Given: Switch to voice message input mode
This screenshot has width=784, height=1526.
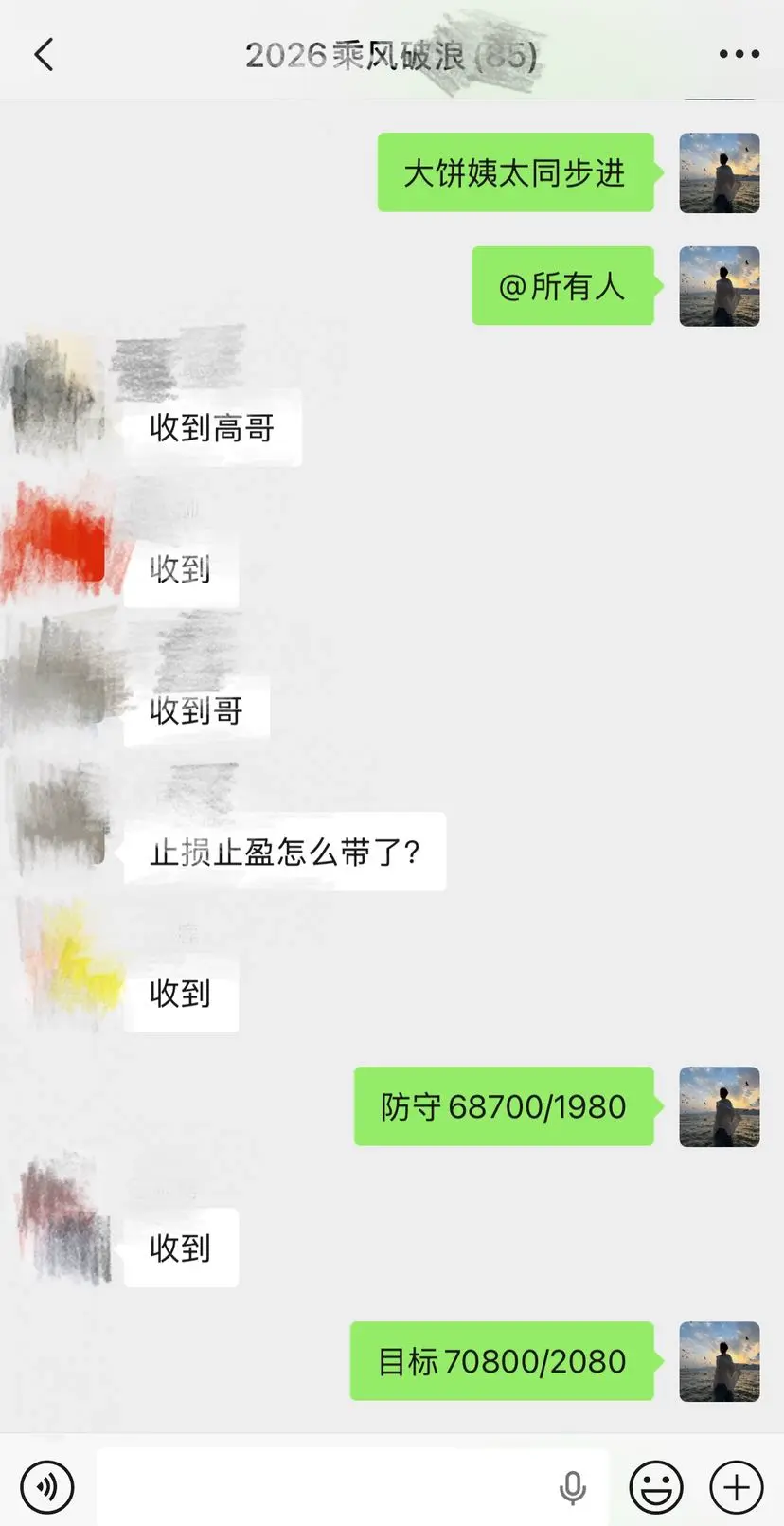Looking at the screenshot, I should coord(45,1486).
